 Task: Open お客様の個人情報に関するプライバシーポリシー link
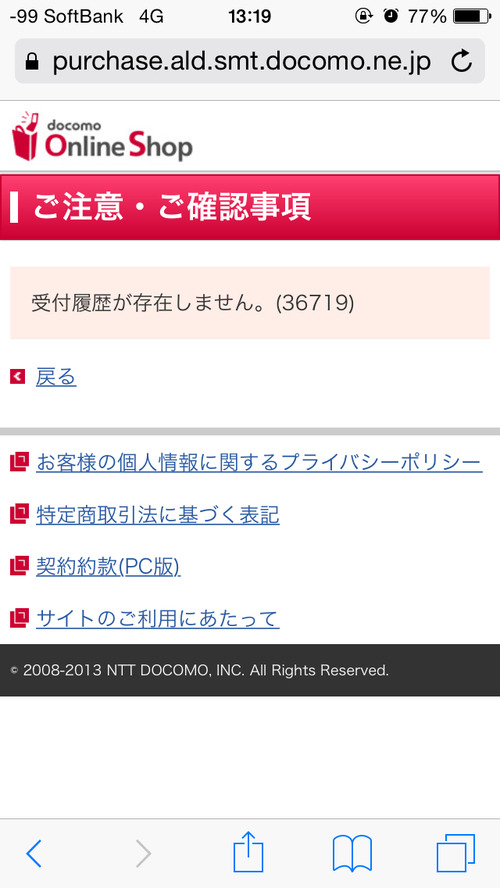click(259, 463)
